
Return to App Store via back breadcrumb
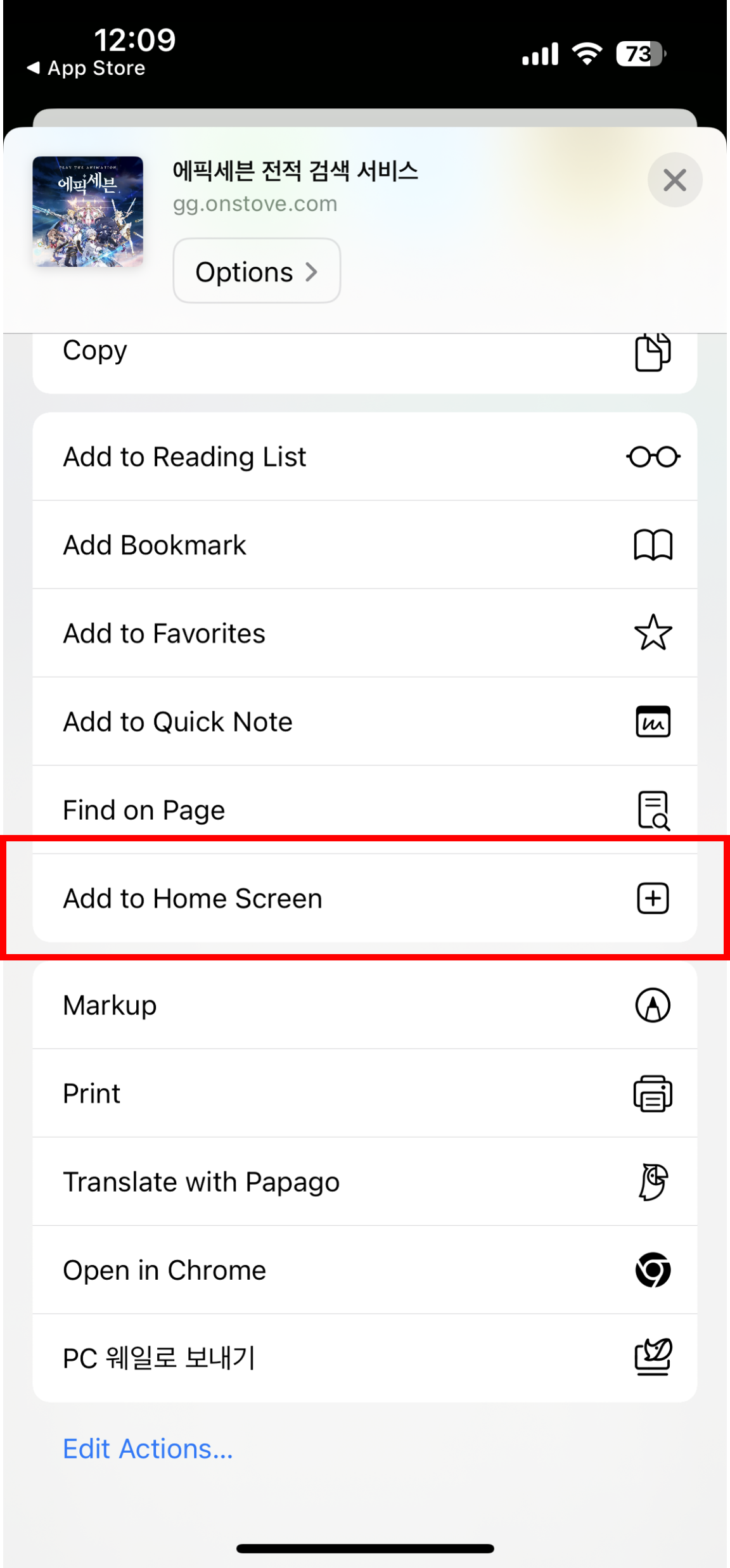point(87,68)
